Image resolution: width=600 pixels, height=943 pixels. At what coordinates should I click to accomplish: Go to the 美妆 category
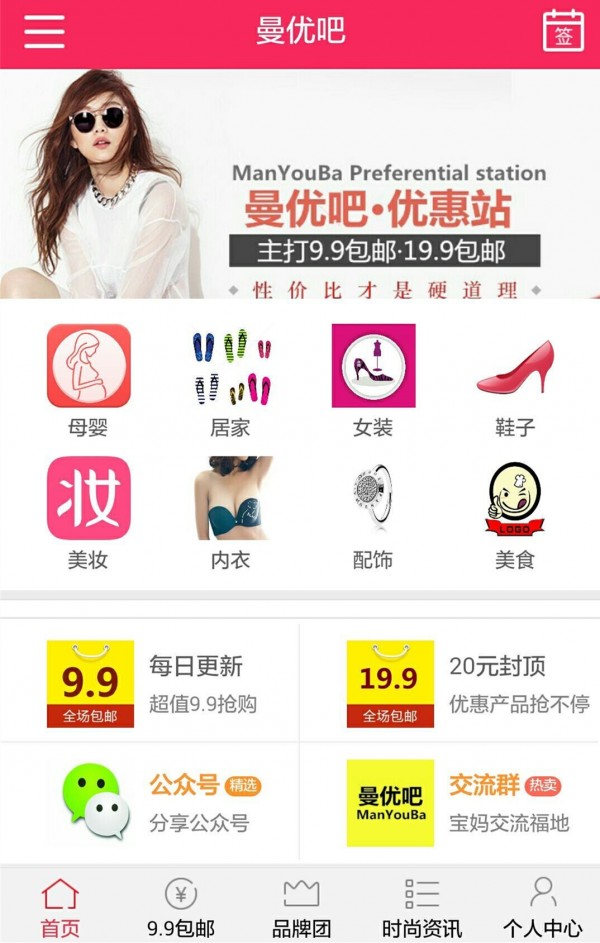88,513
